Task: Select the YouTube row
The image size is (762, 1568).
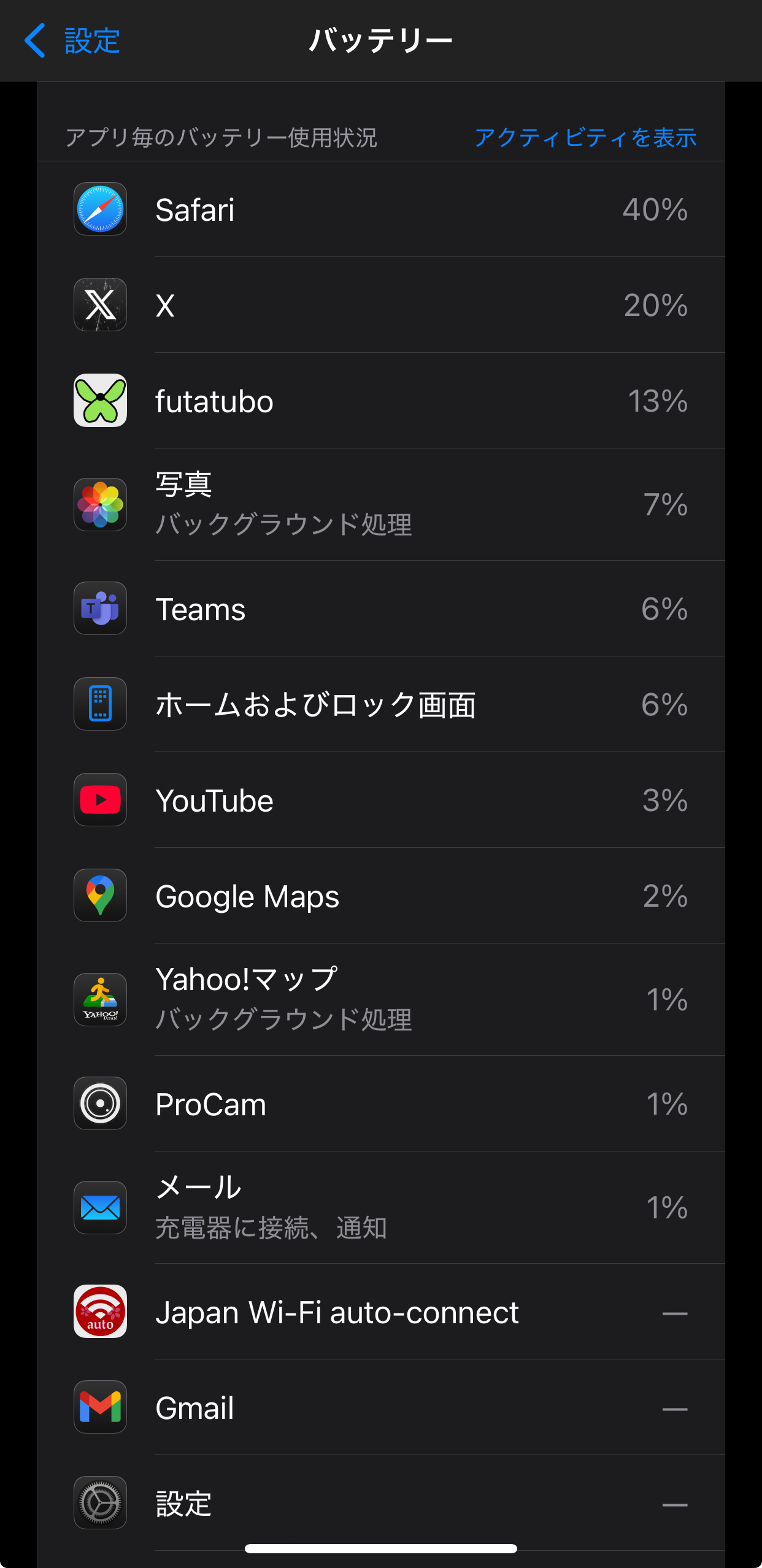Action: coord(381,800)
